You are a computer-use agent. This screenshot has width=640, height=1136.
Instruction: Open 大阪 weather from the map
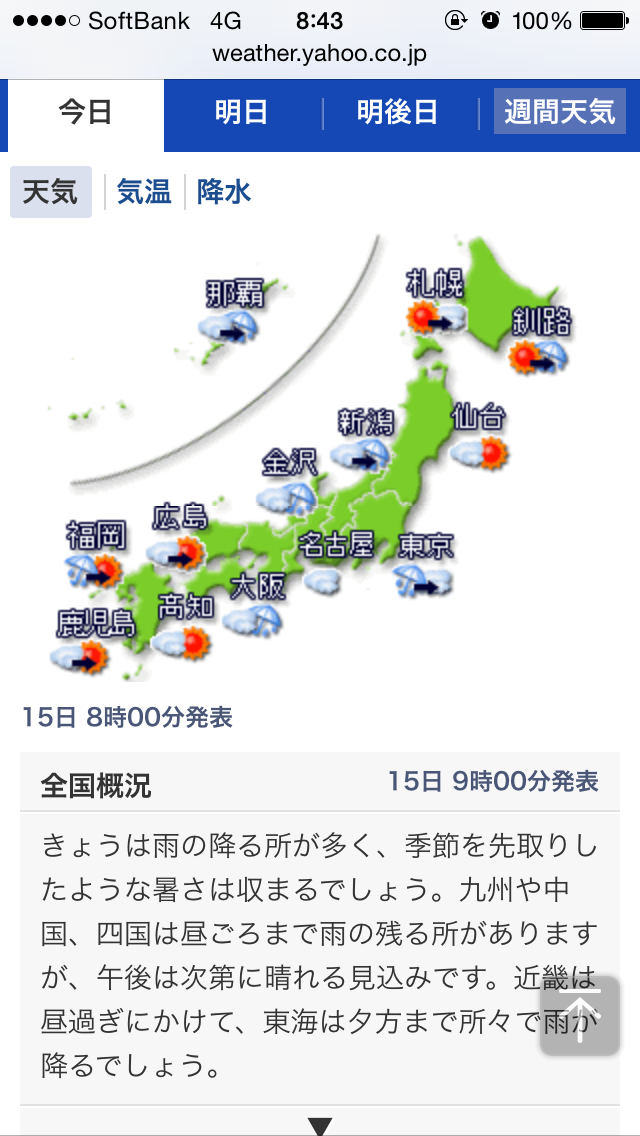(257, 603)
